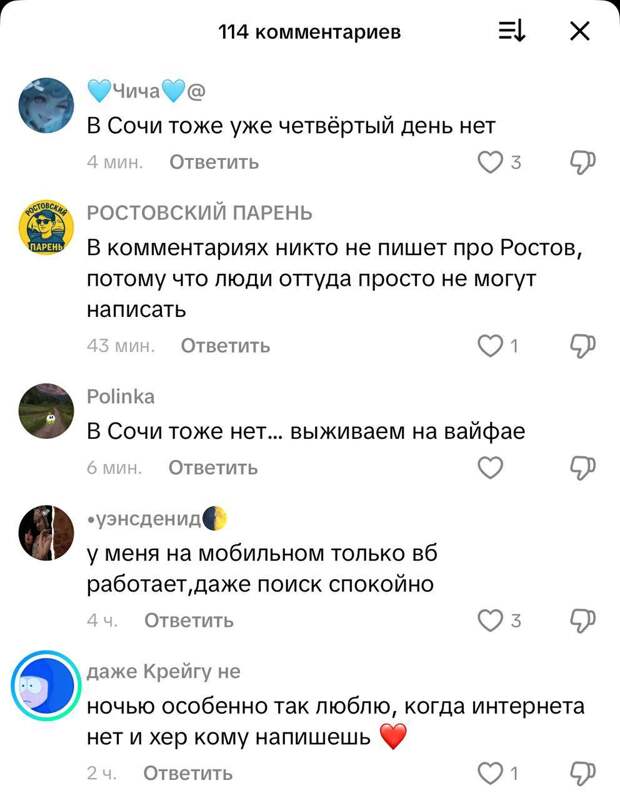The width and height of the screenshot is (620, 800).
Task: Open the comment sorting options
Action: pyautogui.click(x=511, y=32)
